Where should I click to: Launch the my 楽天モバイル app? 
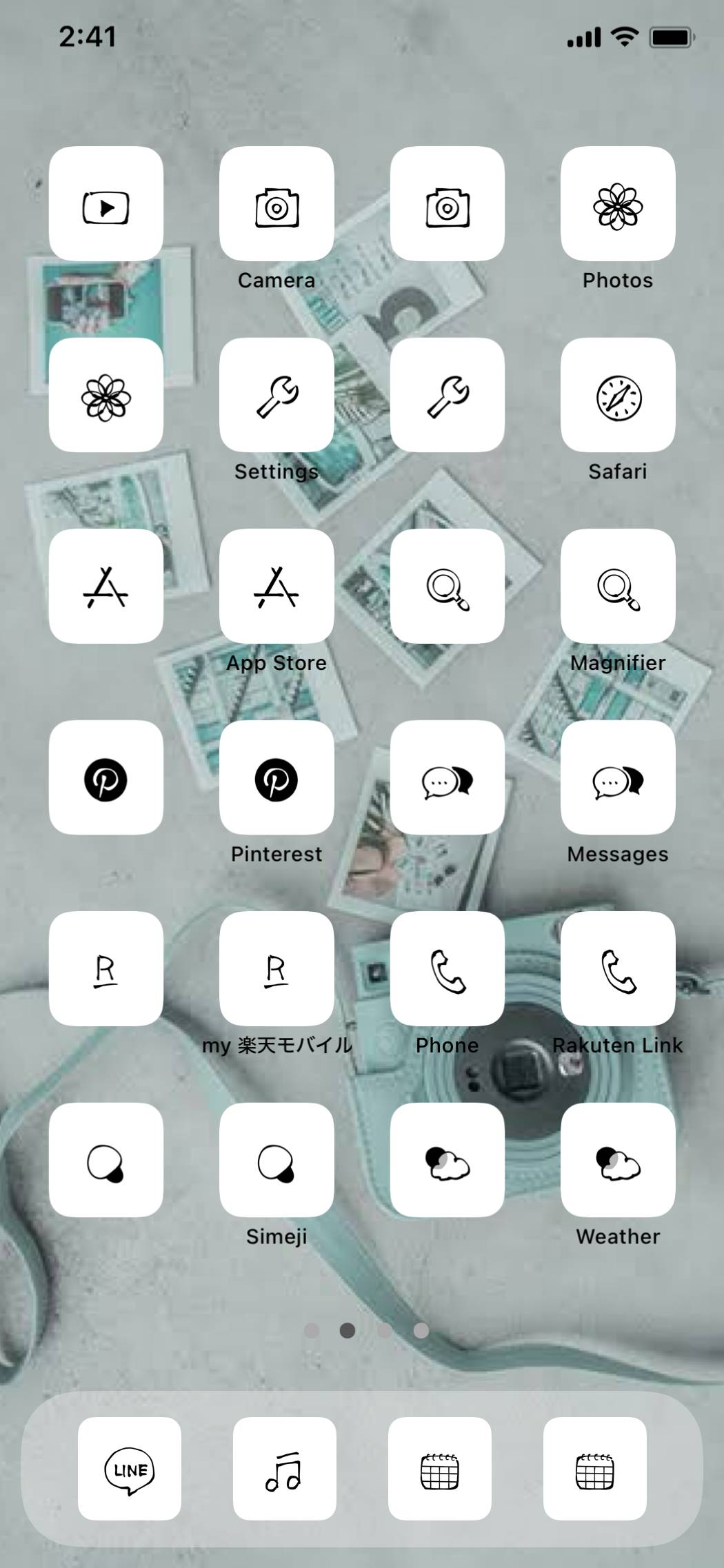276,969
